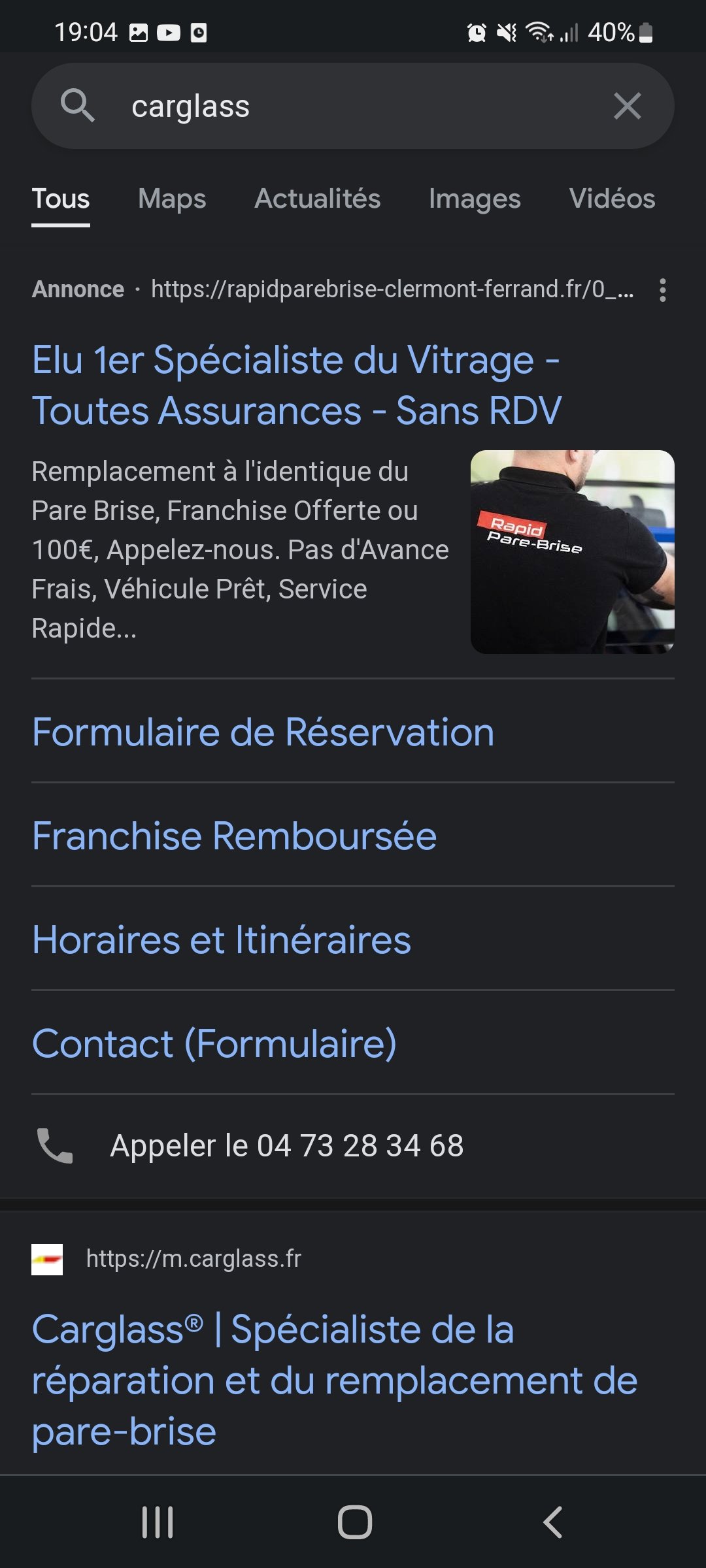Open the 'Elu 1er Spécialiste du Vitrage' ad
The width and height of the screenshot is (706, 1568).
[x=296, y=385]
